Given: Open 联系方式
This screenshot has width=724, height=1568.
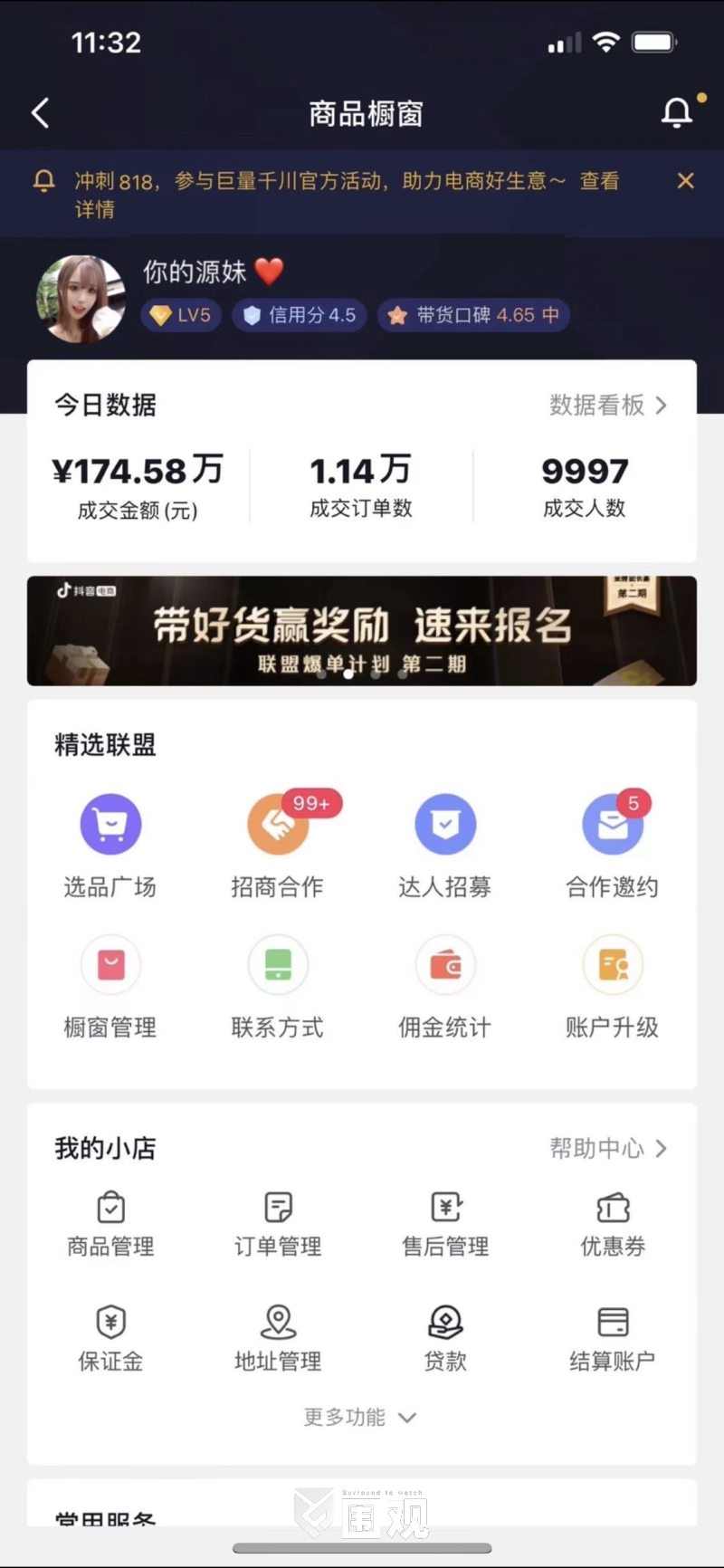Looking at the screenshot, I should [278, 986].
